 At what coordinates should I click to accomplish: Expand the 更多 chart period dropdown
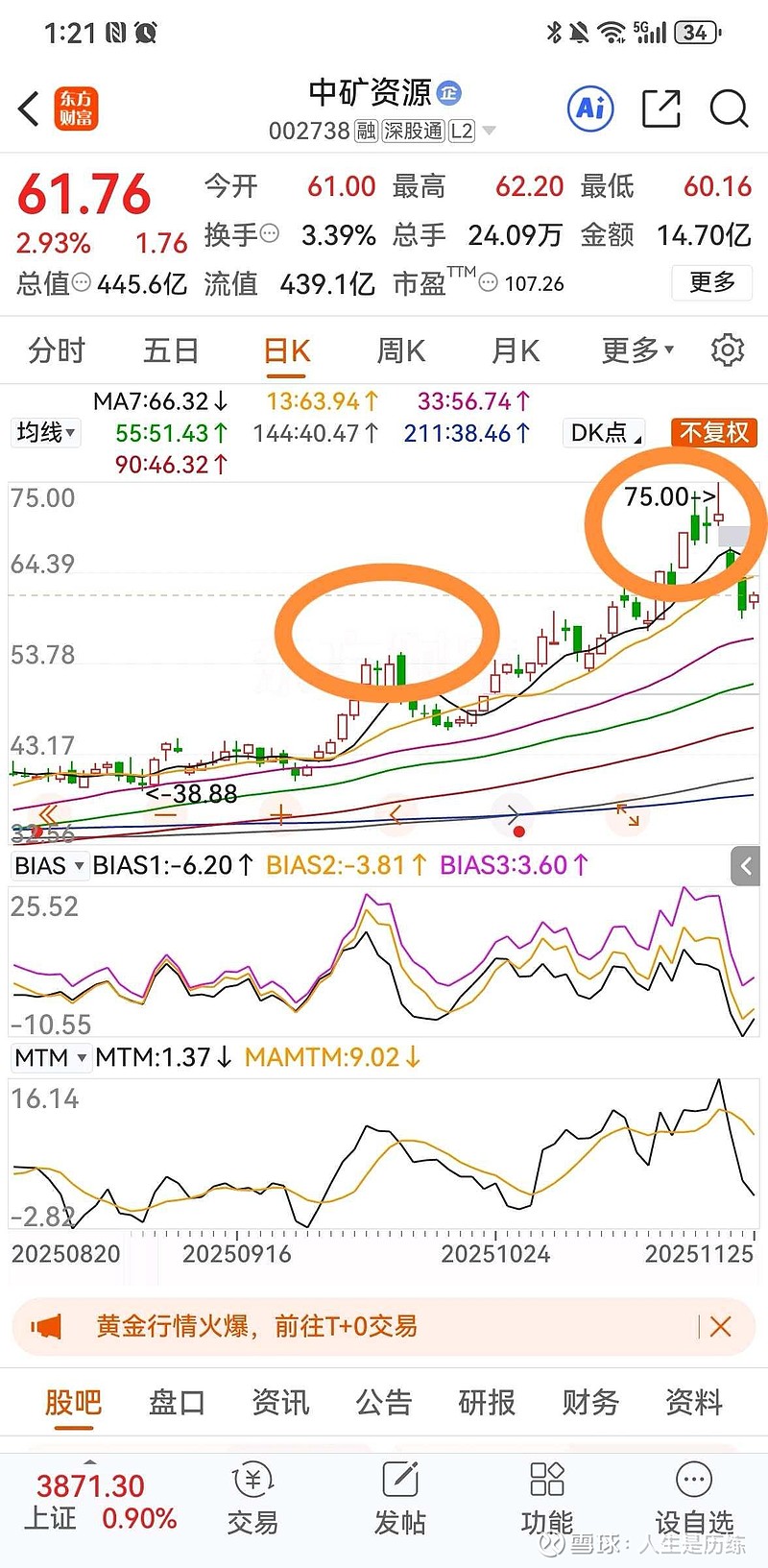(637, 350)
